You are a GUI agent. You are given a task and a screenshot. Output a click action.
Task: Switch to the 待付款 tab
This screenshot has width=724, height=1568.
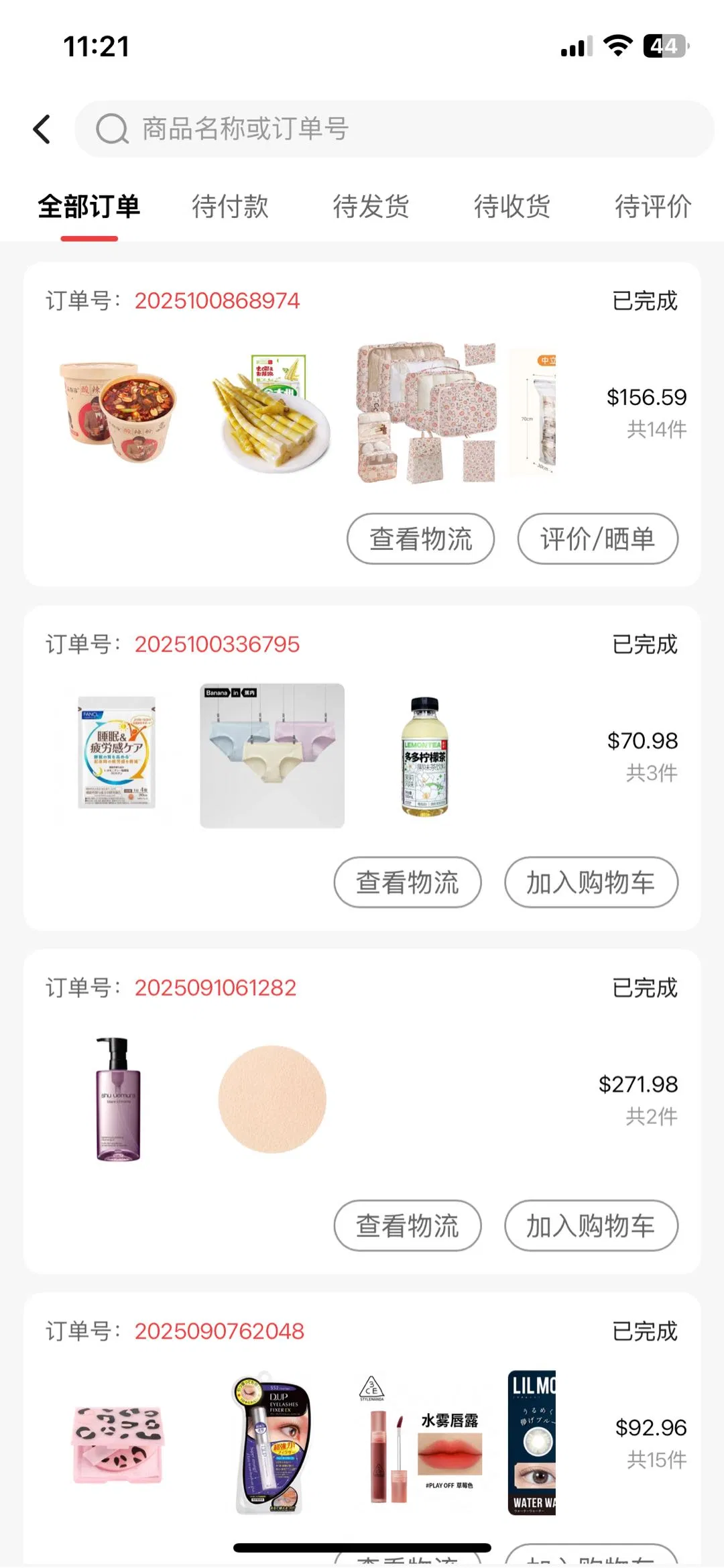pyautogui.click(x=230, y=207)
